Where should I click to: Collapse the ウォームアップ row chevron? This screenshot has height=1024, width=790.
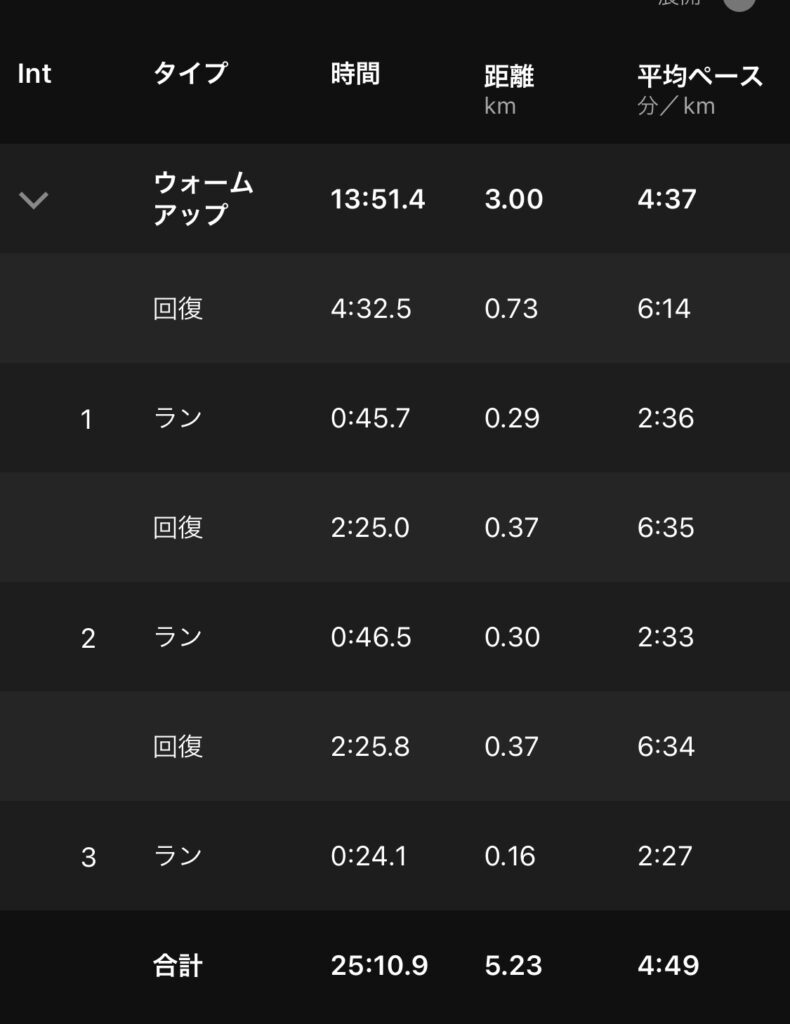click(x=34, y=200)
